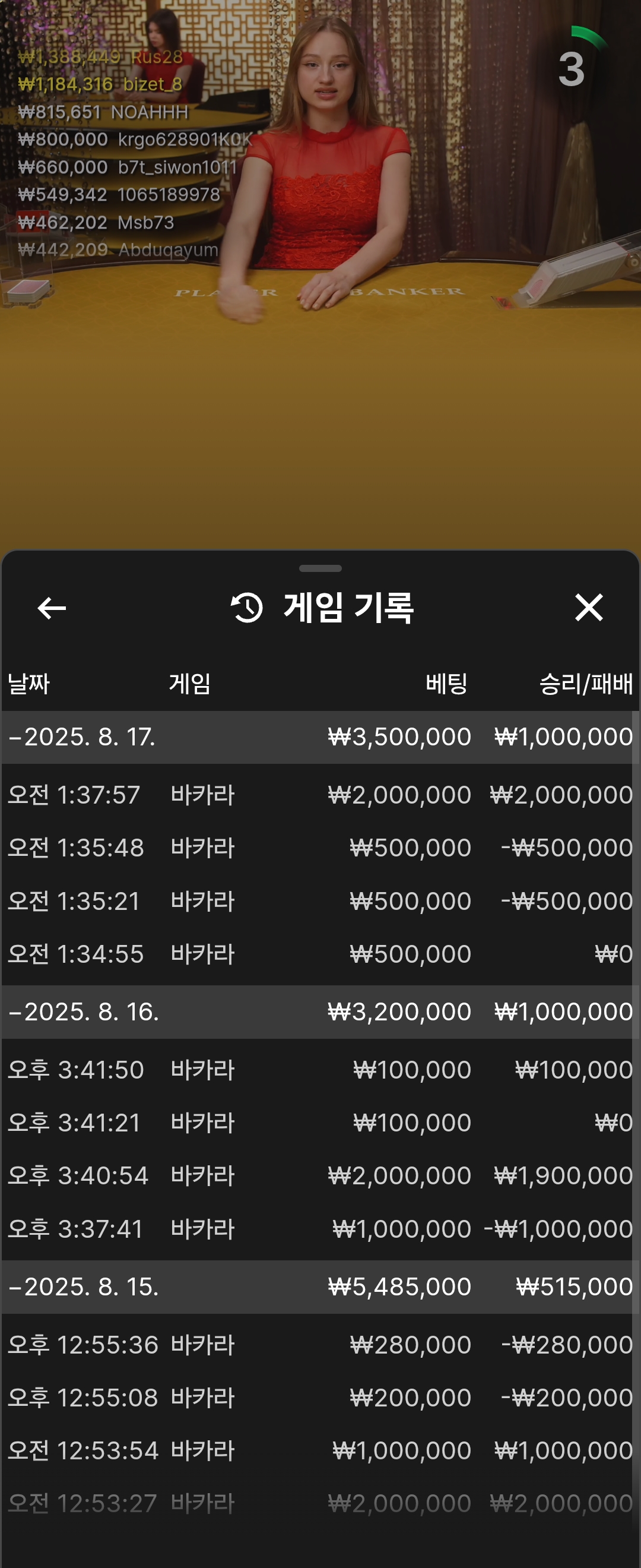Image resolution: width=641 pixels, height=1568 pixels.
Task: Collapse the 2025. 8. 17. date group
Action: tap(82, 737)
